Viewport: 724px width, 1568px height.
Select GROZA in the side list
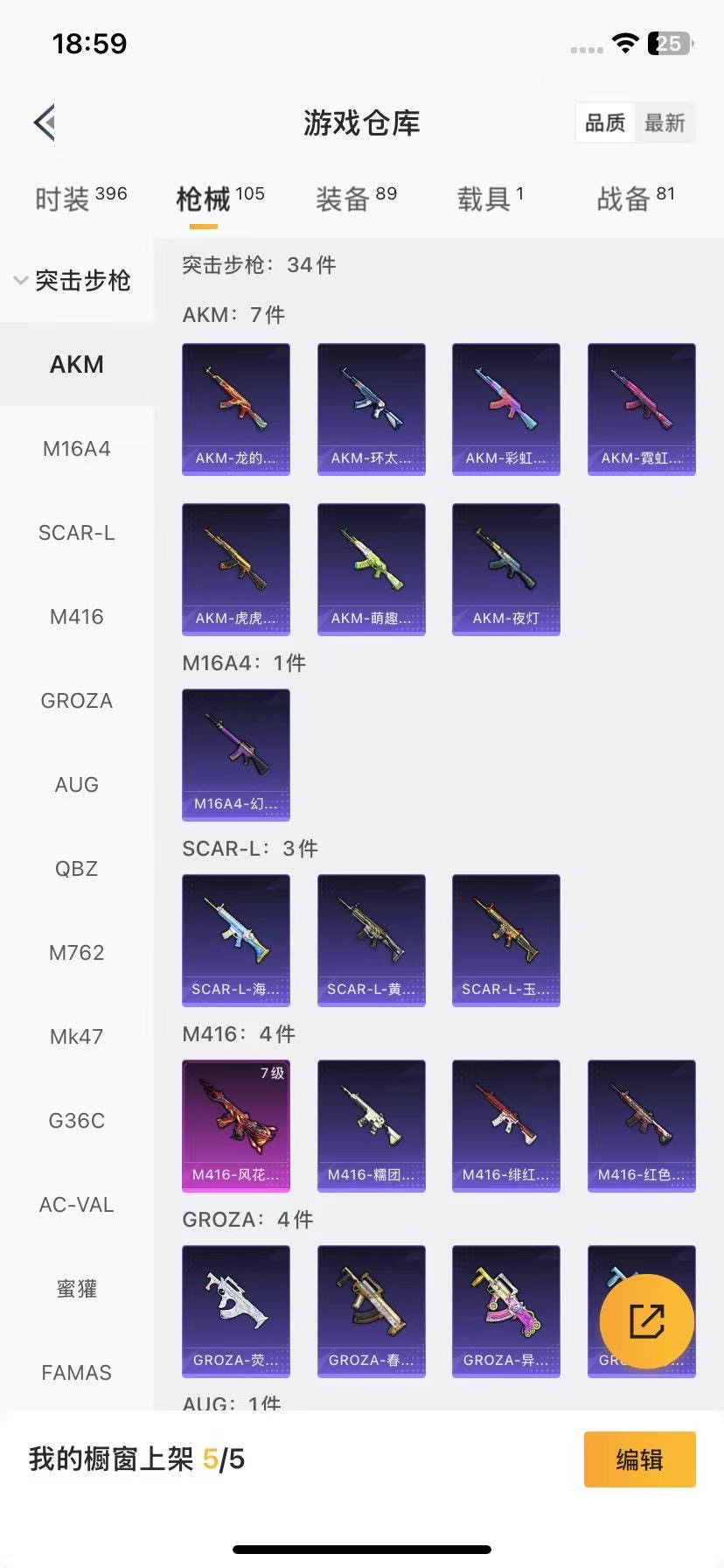coord(77,701)
